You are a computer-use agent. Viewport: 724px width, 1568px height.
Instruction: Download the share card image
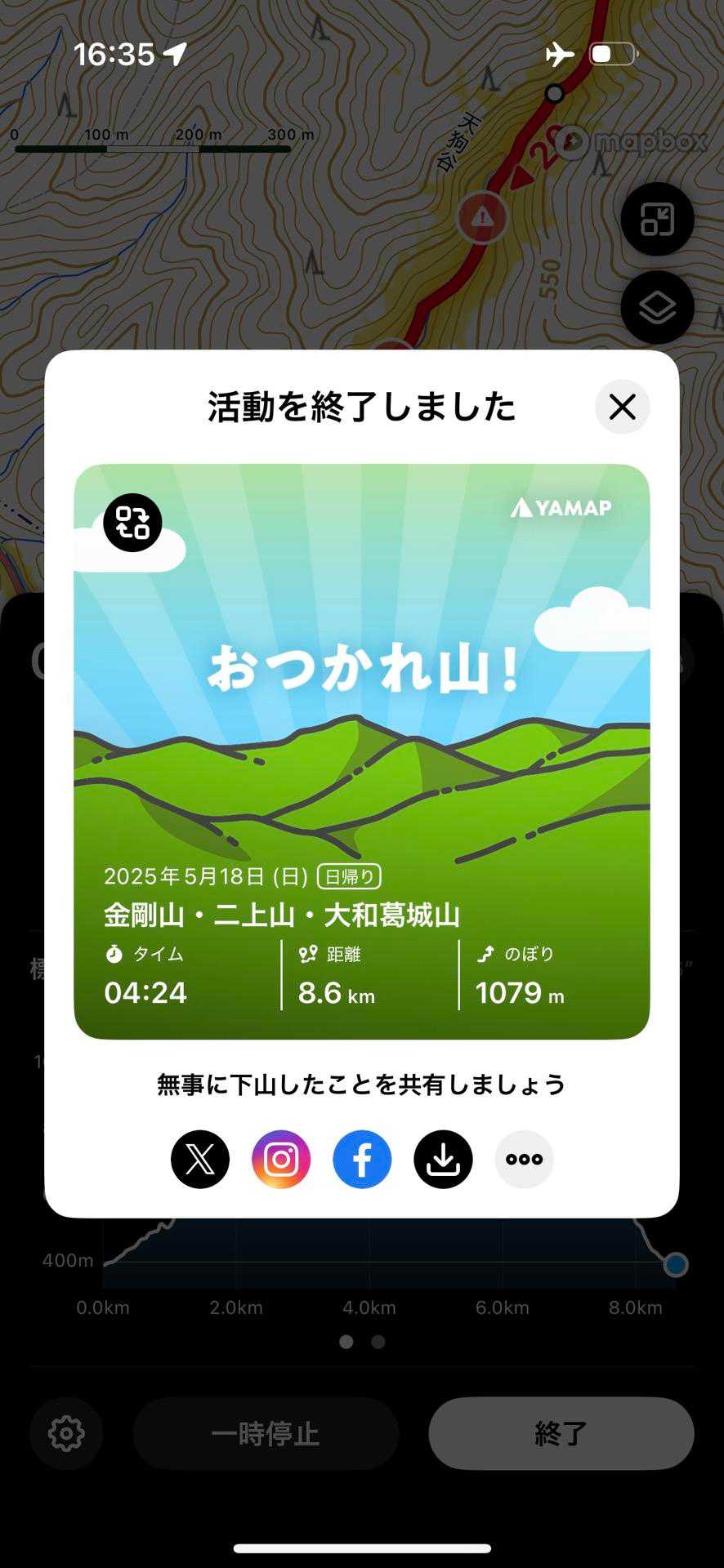point(443,1159)
